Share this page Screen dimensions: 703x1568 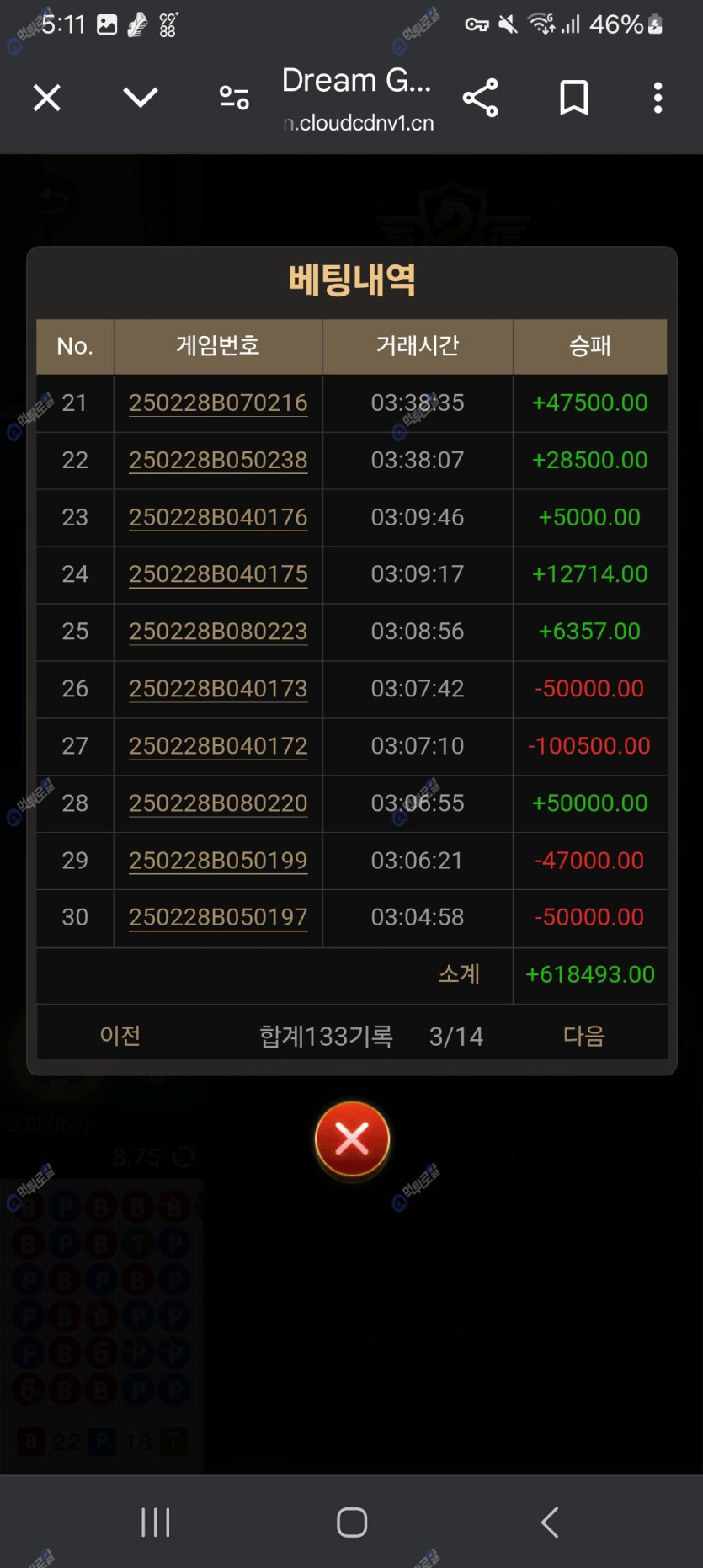click(481, 99)
